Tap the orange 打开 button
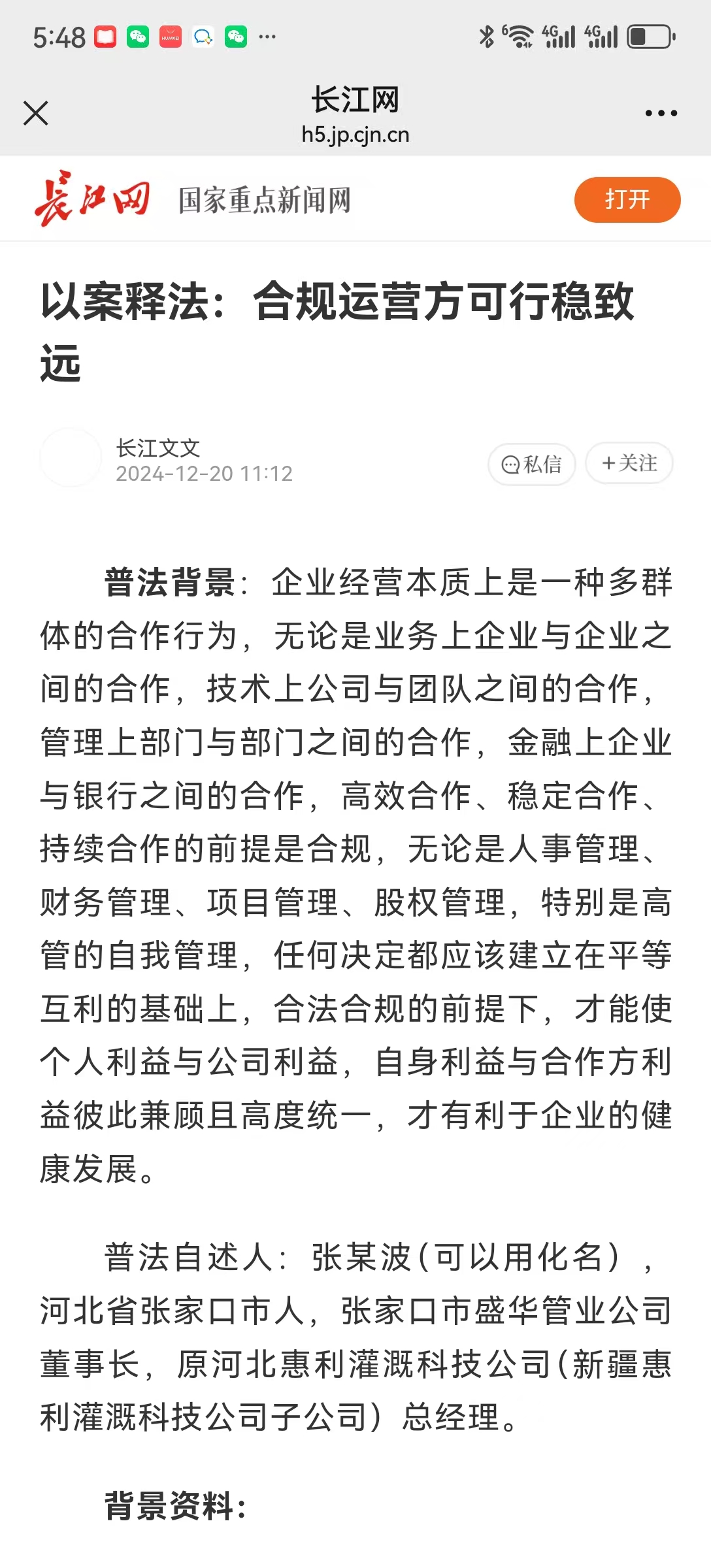711x1568 pixels. click(x=627, y=199)
